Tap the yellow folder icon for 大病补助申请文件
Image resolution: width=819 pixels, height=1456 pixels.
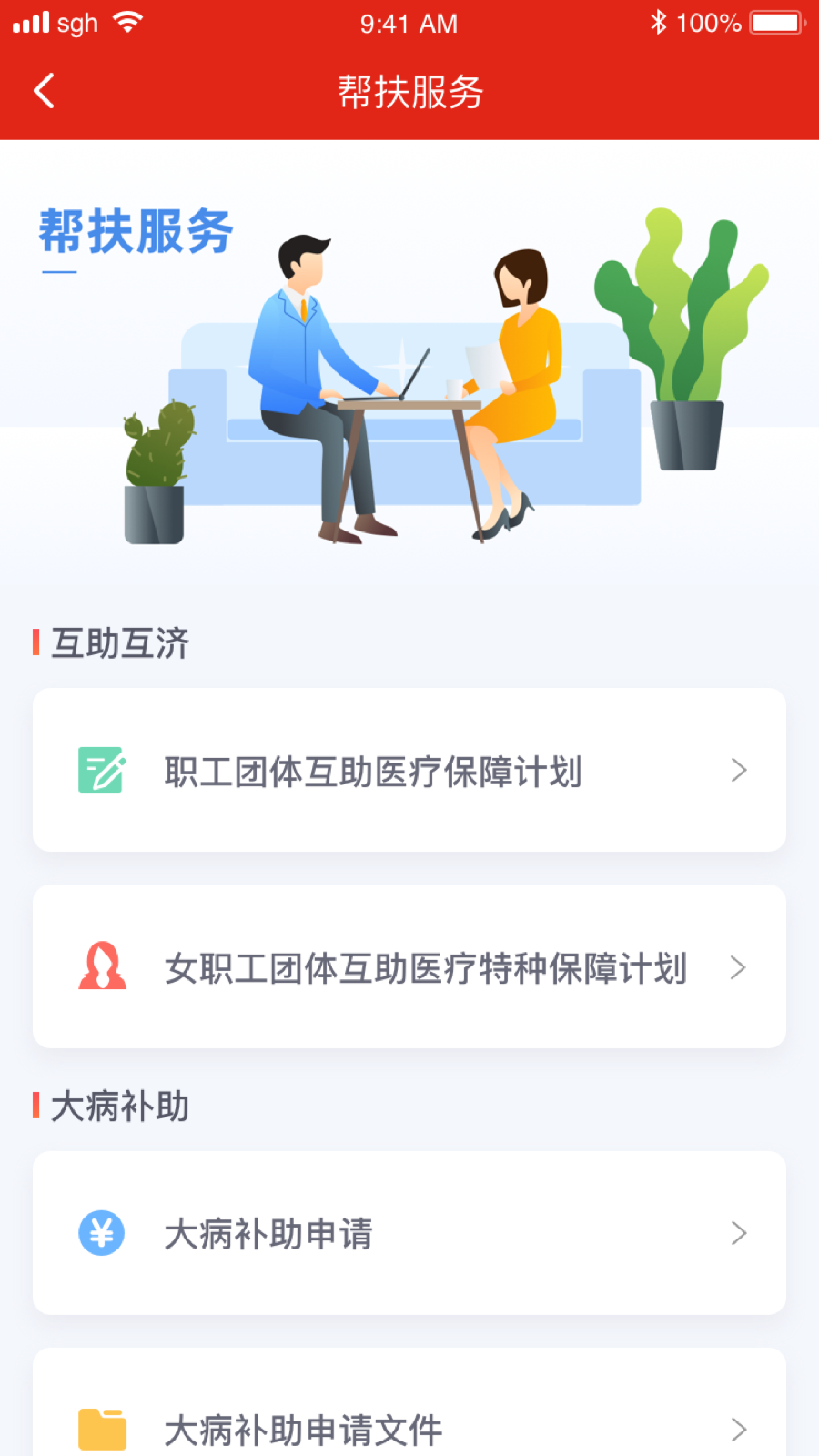tap(102, 1425)
